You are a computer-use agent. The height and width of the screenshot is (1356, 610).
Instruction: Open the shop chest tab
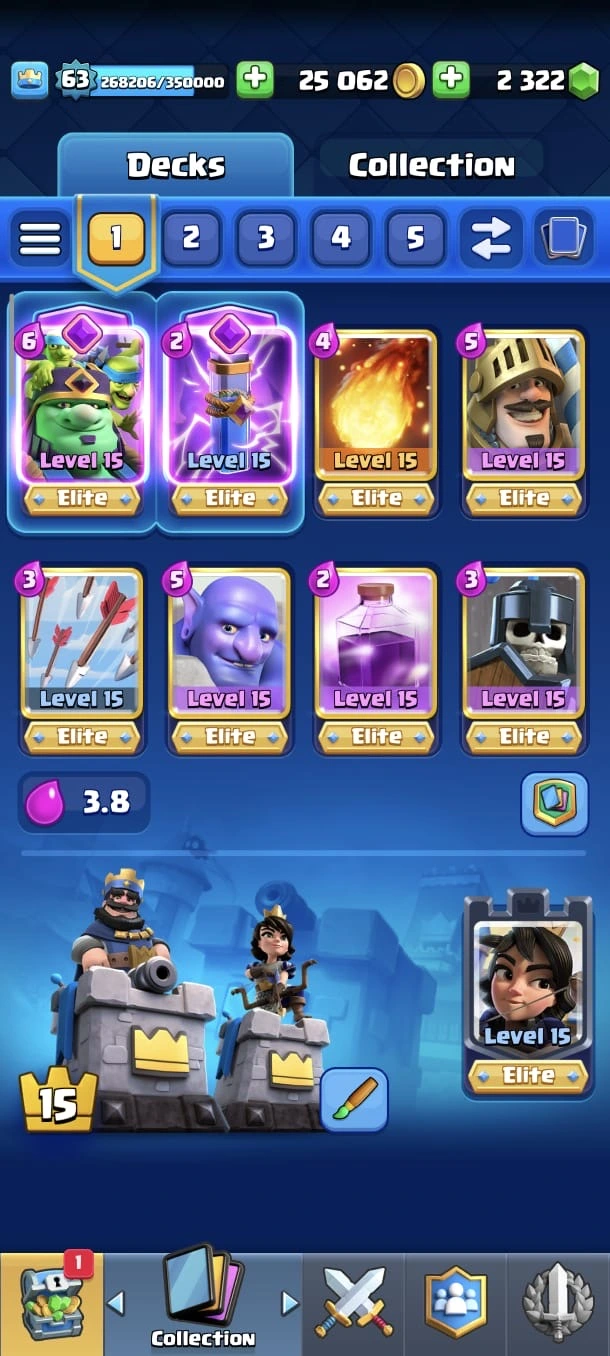tap(50, 1302)
